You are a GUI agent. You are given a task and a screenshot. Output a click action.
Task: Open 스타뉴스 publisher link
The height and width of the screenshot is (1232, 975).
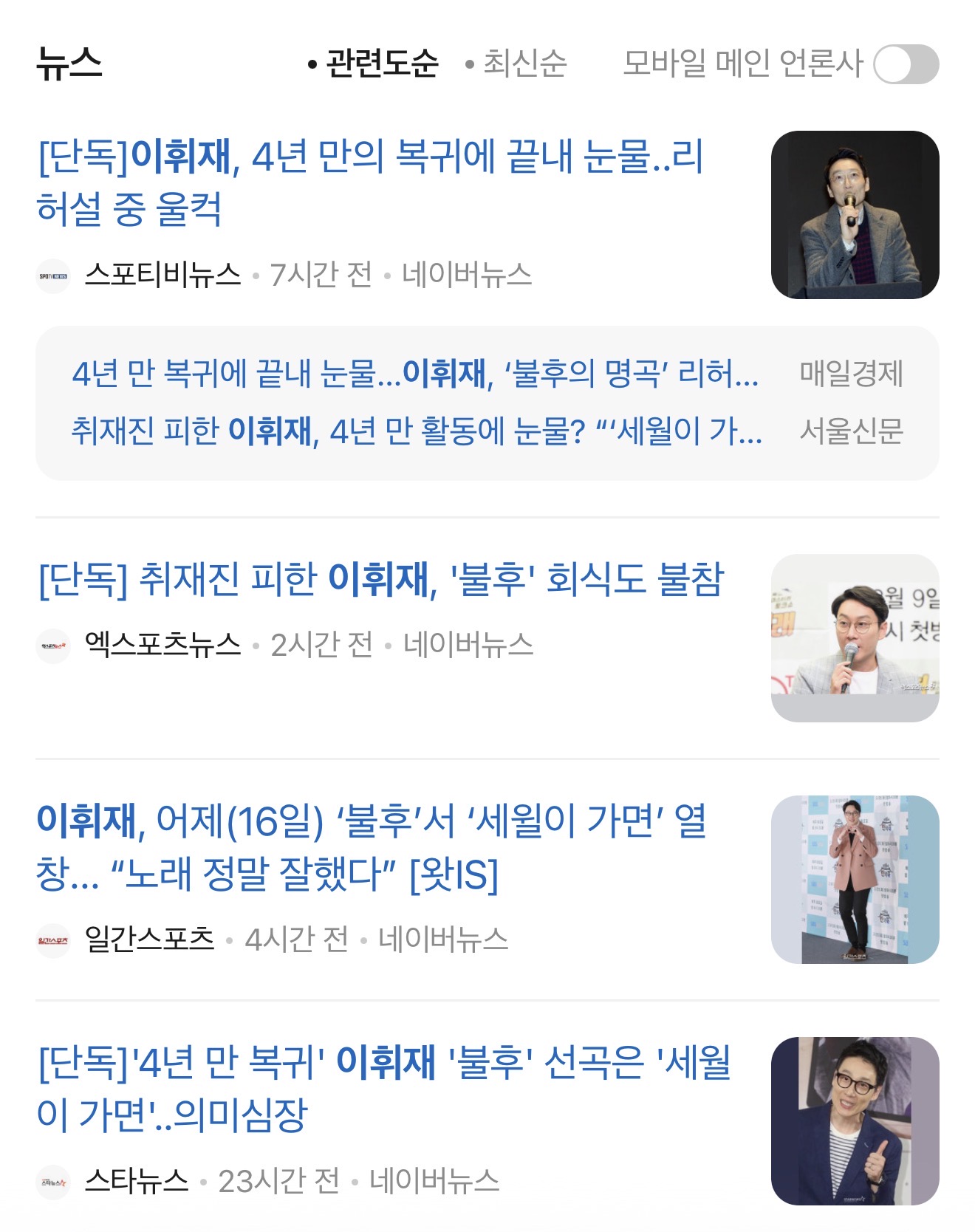[137, 1181]
